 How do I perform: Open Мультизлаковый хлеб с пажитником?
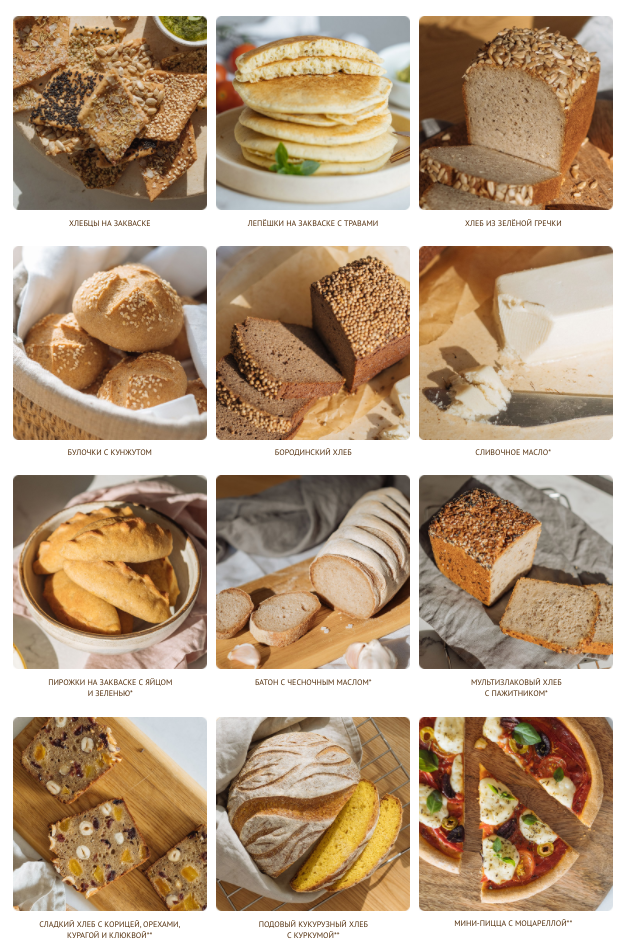515,572
